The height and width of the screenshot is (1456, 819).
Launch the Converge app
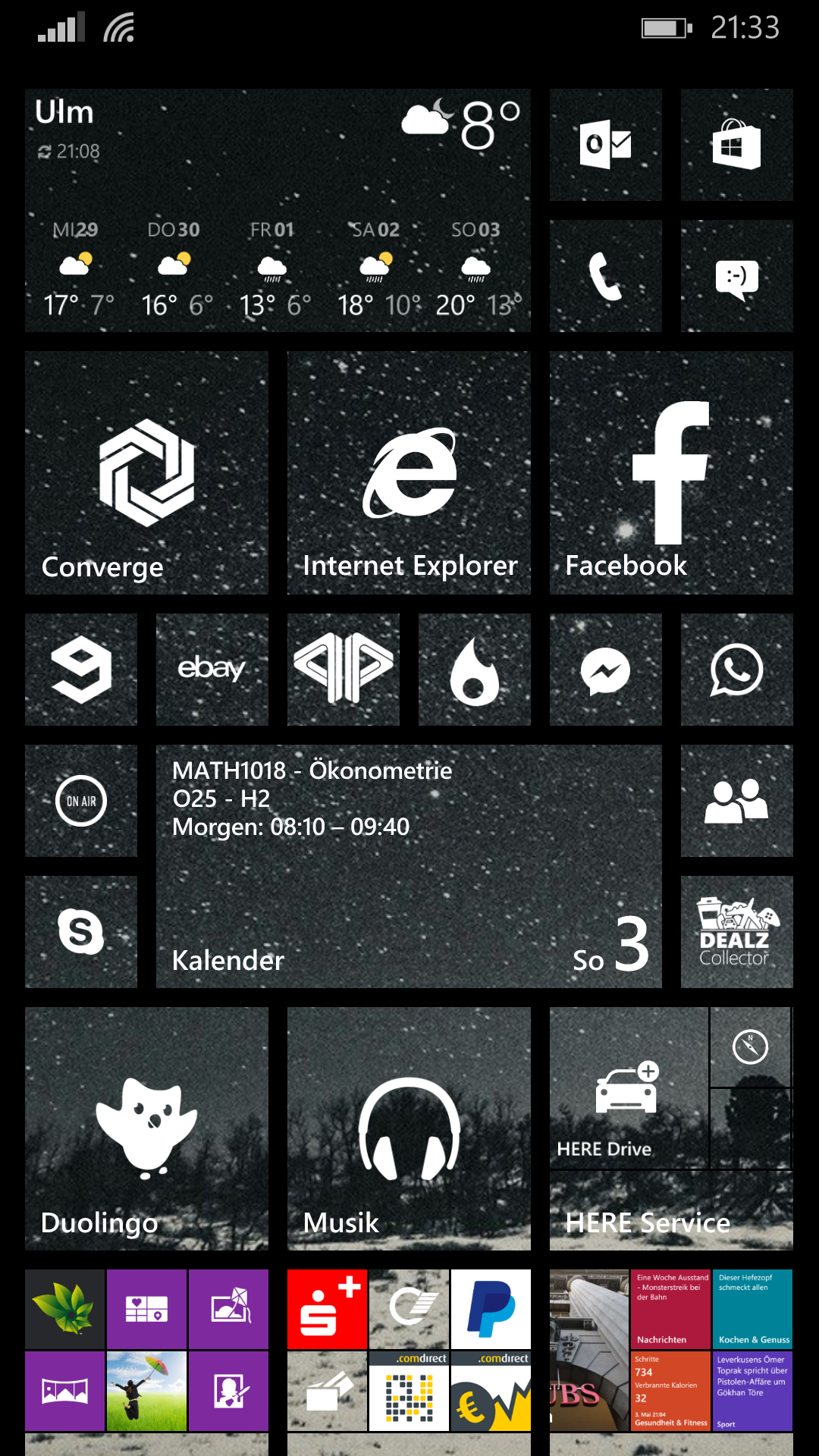pyautogui.click(x=146, y=472)
